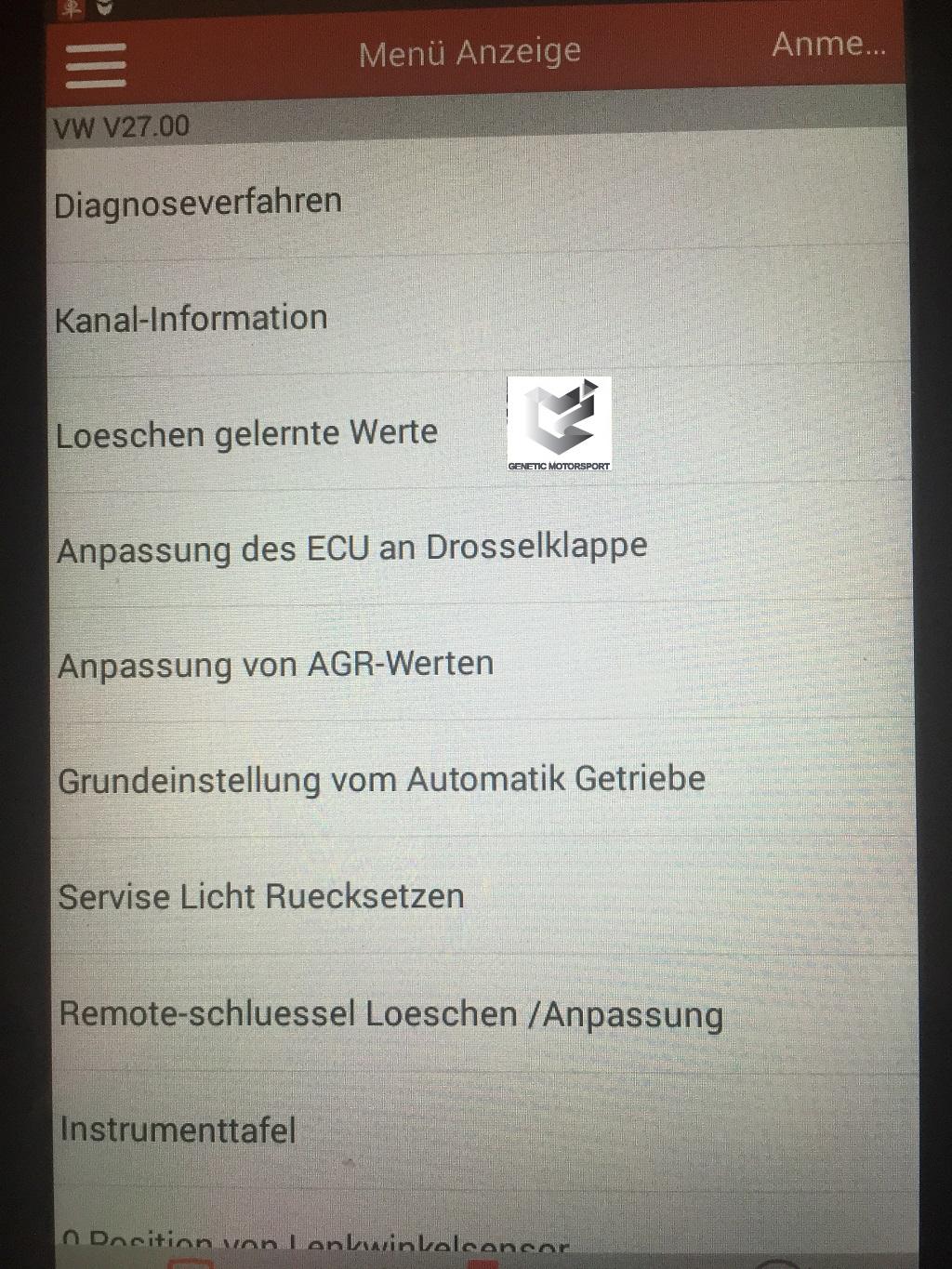Select Kanal-Information
952x1269 pixels.
192,319
